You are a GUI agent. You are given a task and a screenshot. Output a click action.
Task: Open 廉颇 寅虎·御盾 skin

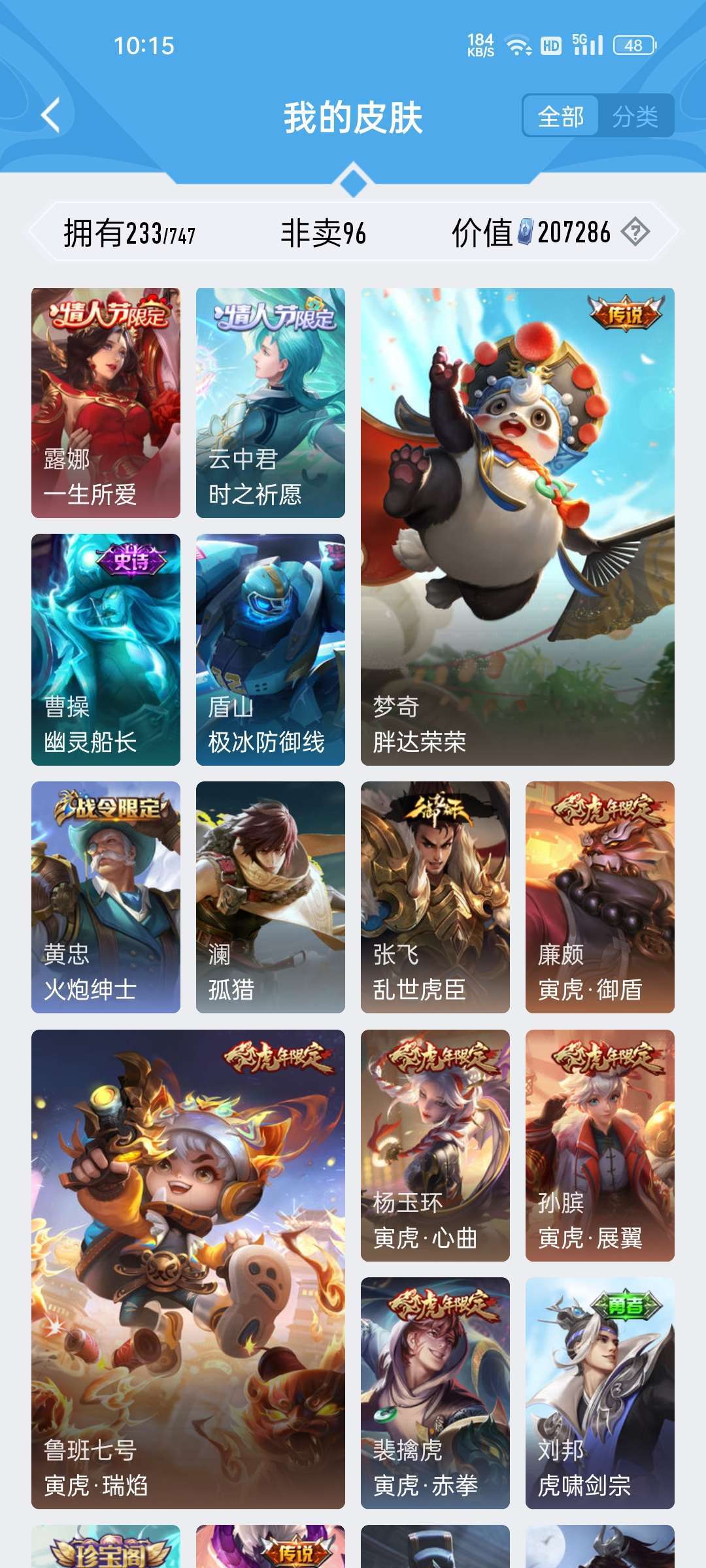click(x=600, y=897)
